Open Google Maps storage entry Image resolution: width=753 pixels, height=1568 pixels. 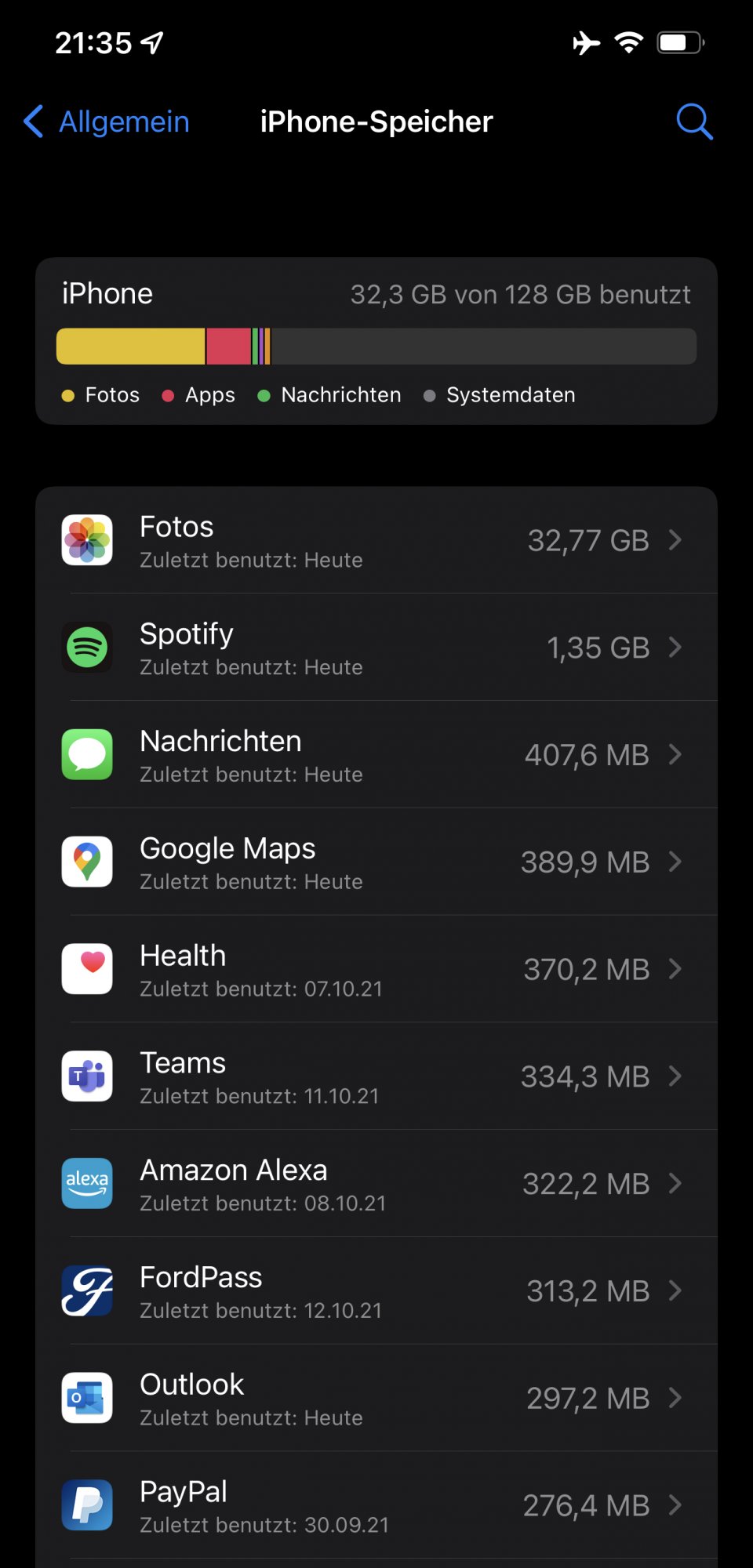point(376,862)
